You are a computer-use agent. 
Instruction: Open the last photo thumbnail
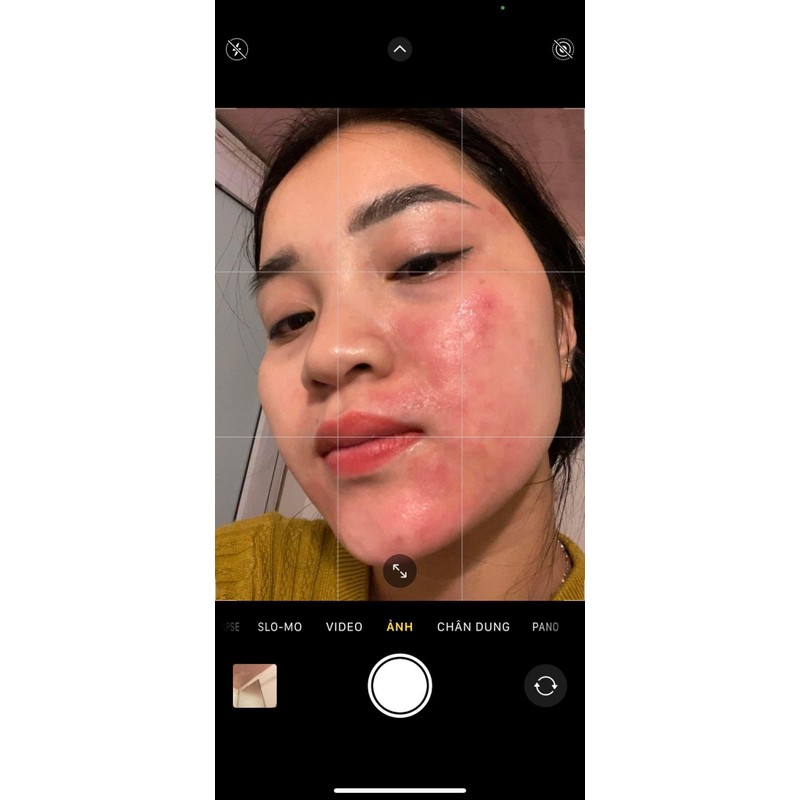(255, 686)
